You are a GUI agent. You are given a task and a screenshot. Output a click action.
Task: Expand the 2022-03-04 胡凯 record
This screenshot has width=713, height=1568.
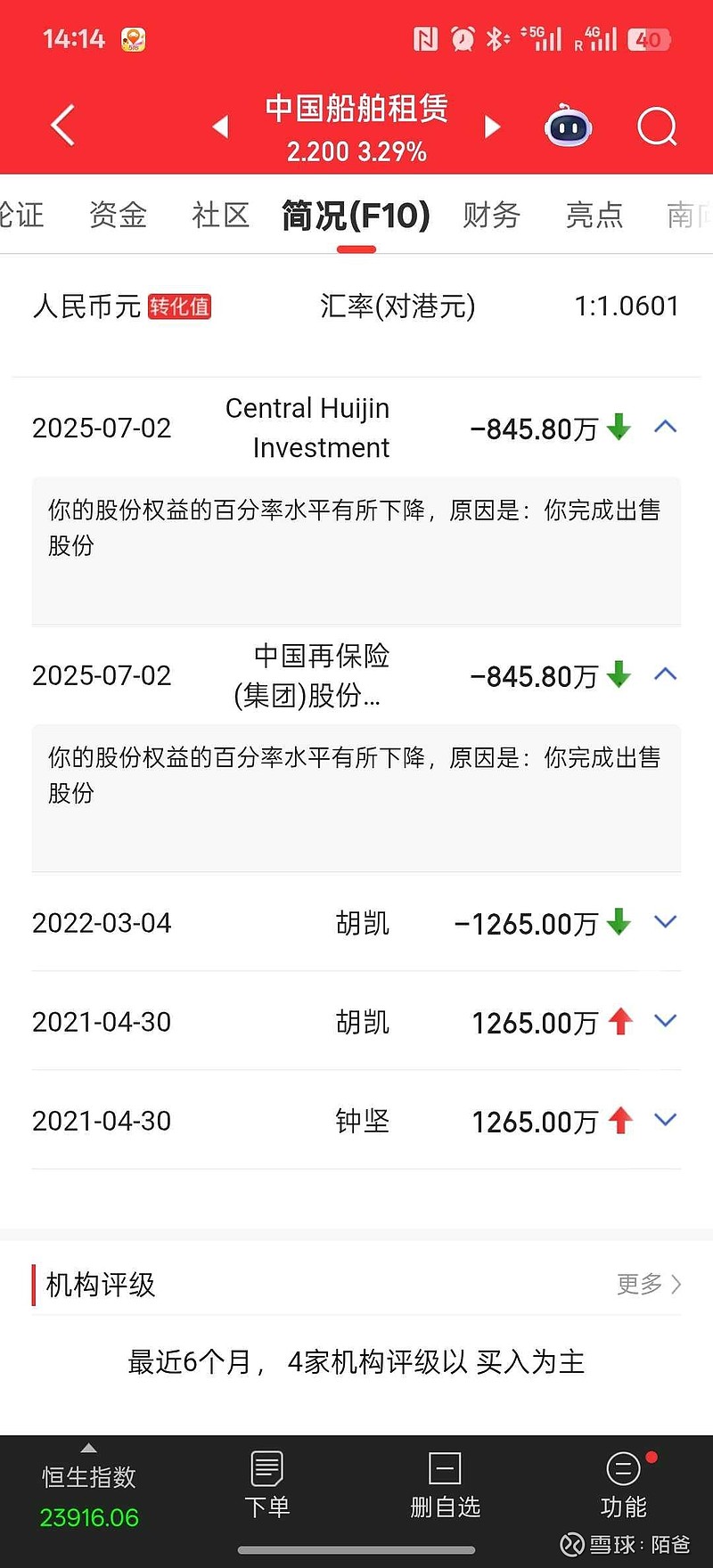point(665,922)
